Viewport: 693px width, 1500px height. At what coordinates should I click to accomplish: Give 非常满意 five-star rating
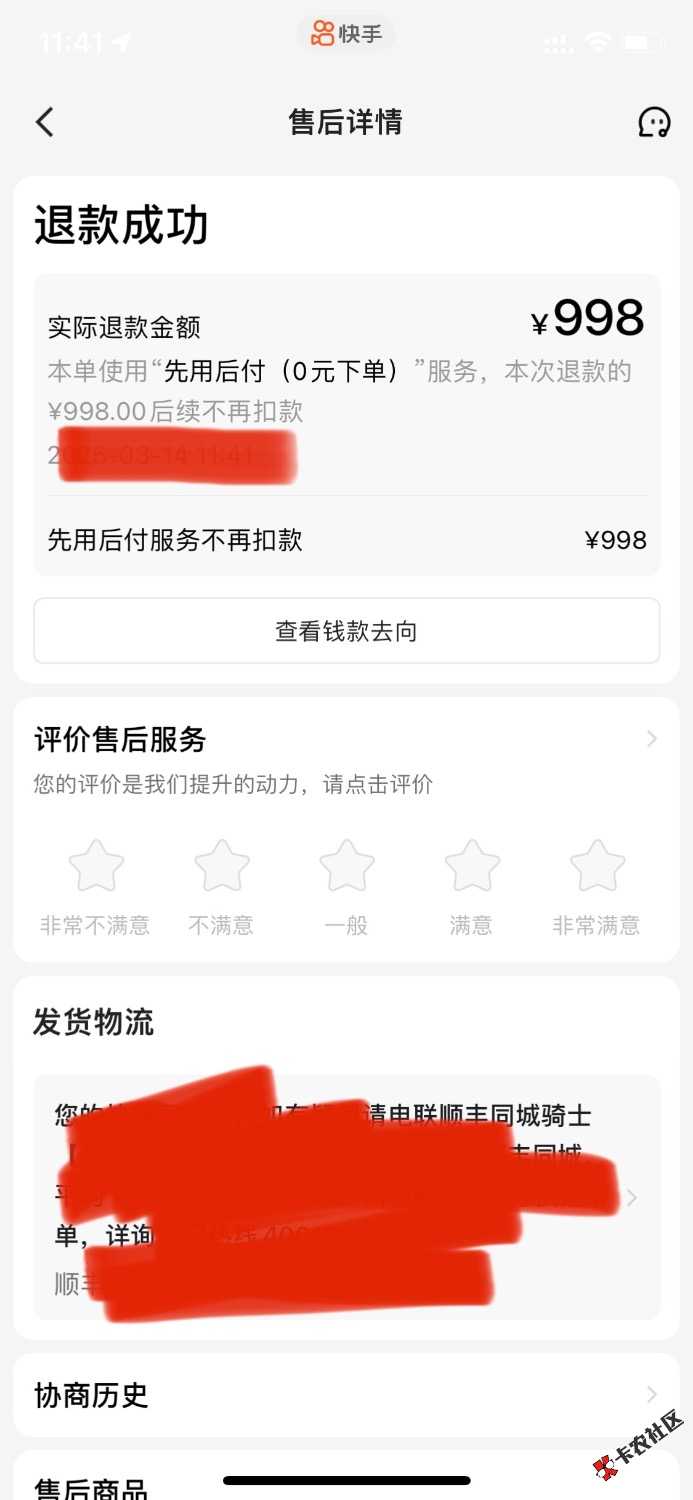point(596,867)
